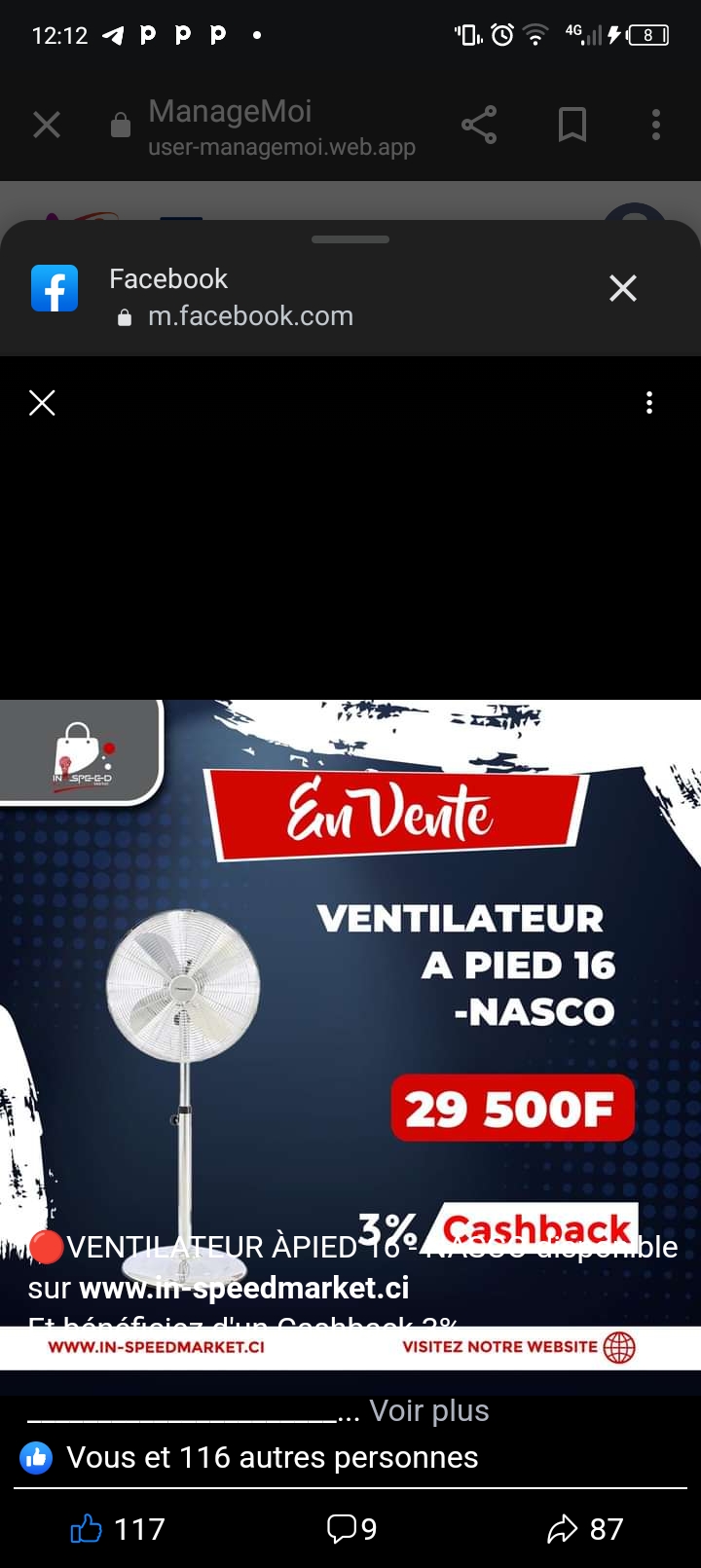Viewport: 701px width, 1568px height.
Task: Close the ManageMoi browser tab
Action: point(47,125)
